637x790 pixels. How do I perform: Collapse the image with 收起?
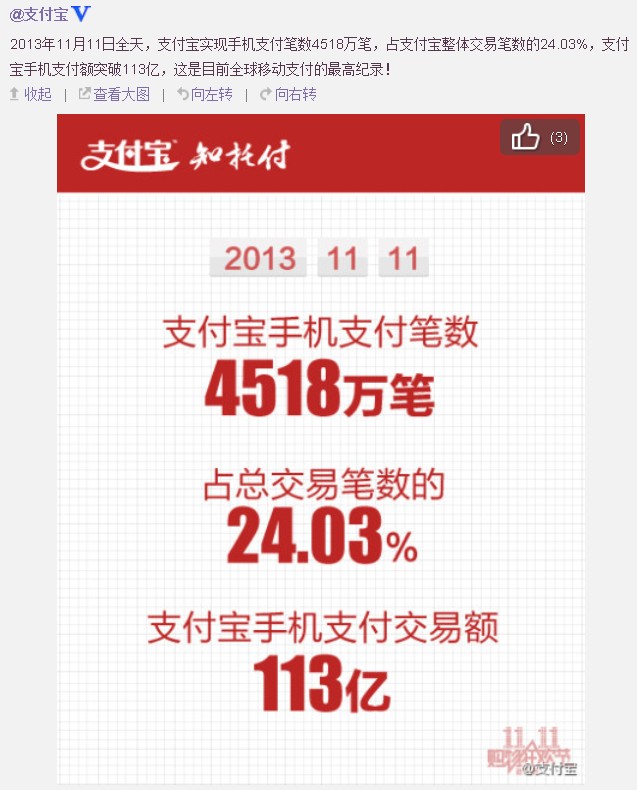click(31, 94)
